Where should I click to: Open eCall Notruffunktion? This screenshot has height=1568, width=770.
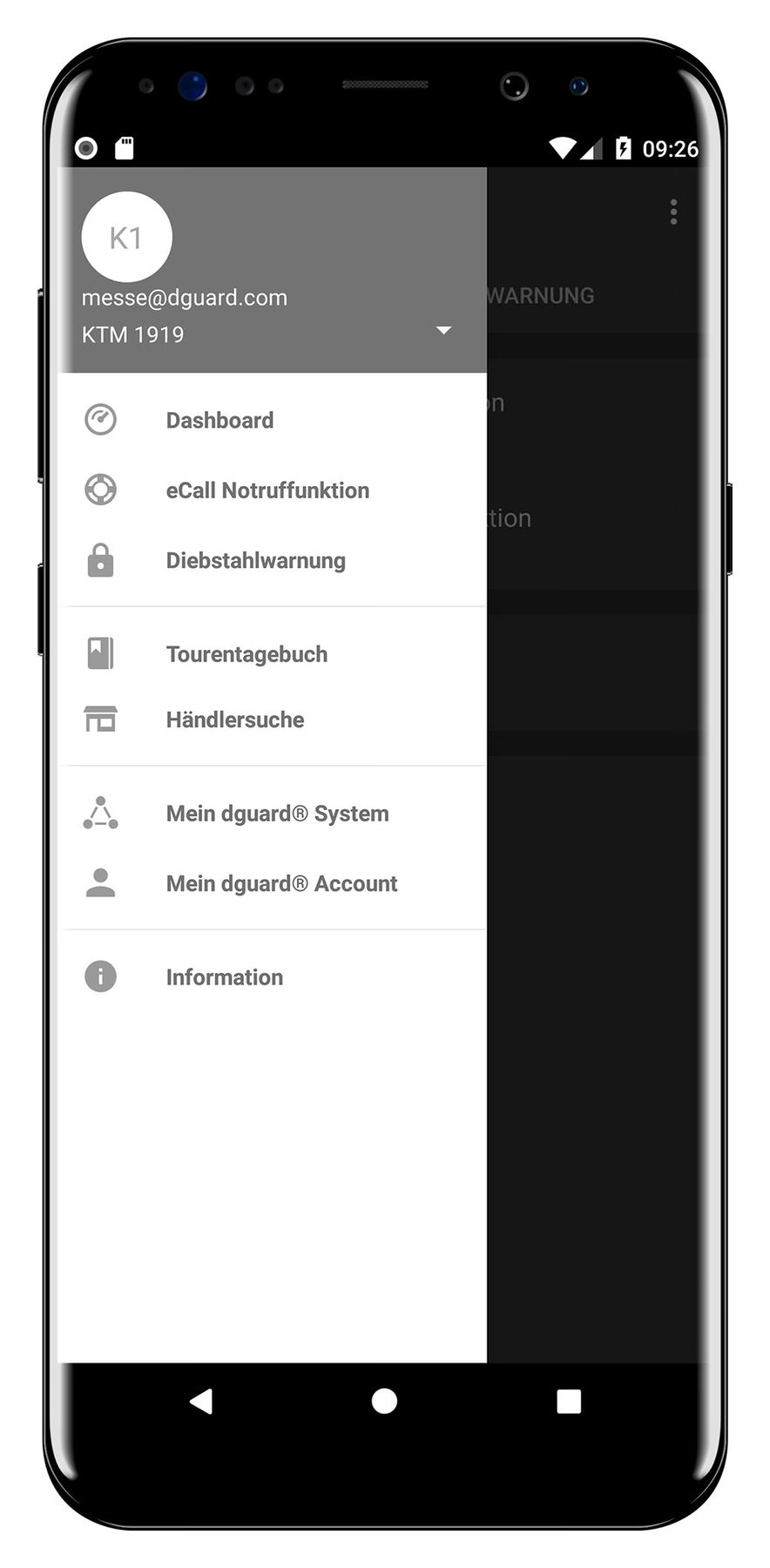click(272, 490)
